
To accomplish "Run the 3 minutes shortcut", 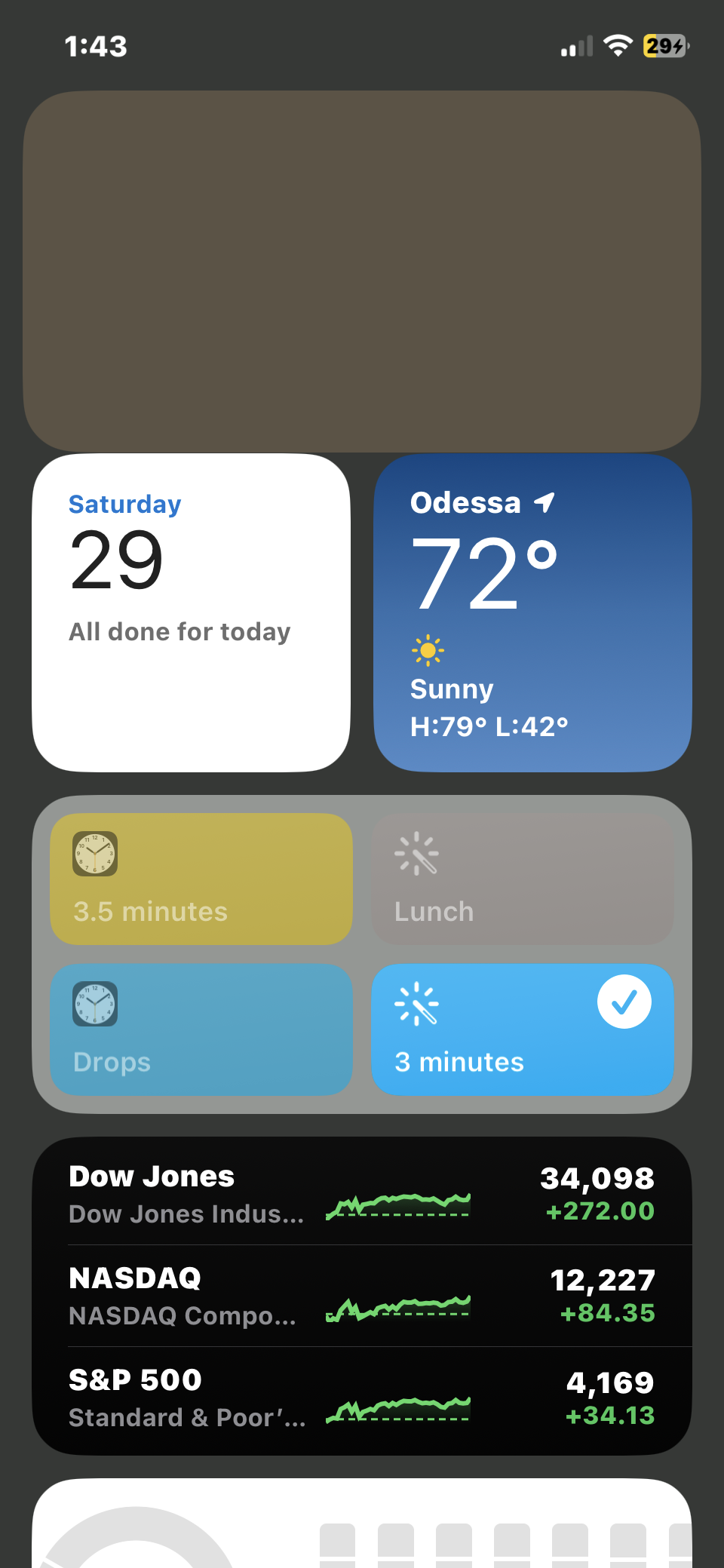I will click(x=522, y=1029).
